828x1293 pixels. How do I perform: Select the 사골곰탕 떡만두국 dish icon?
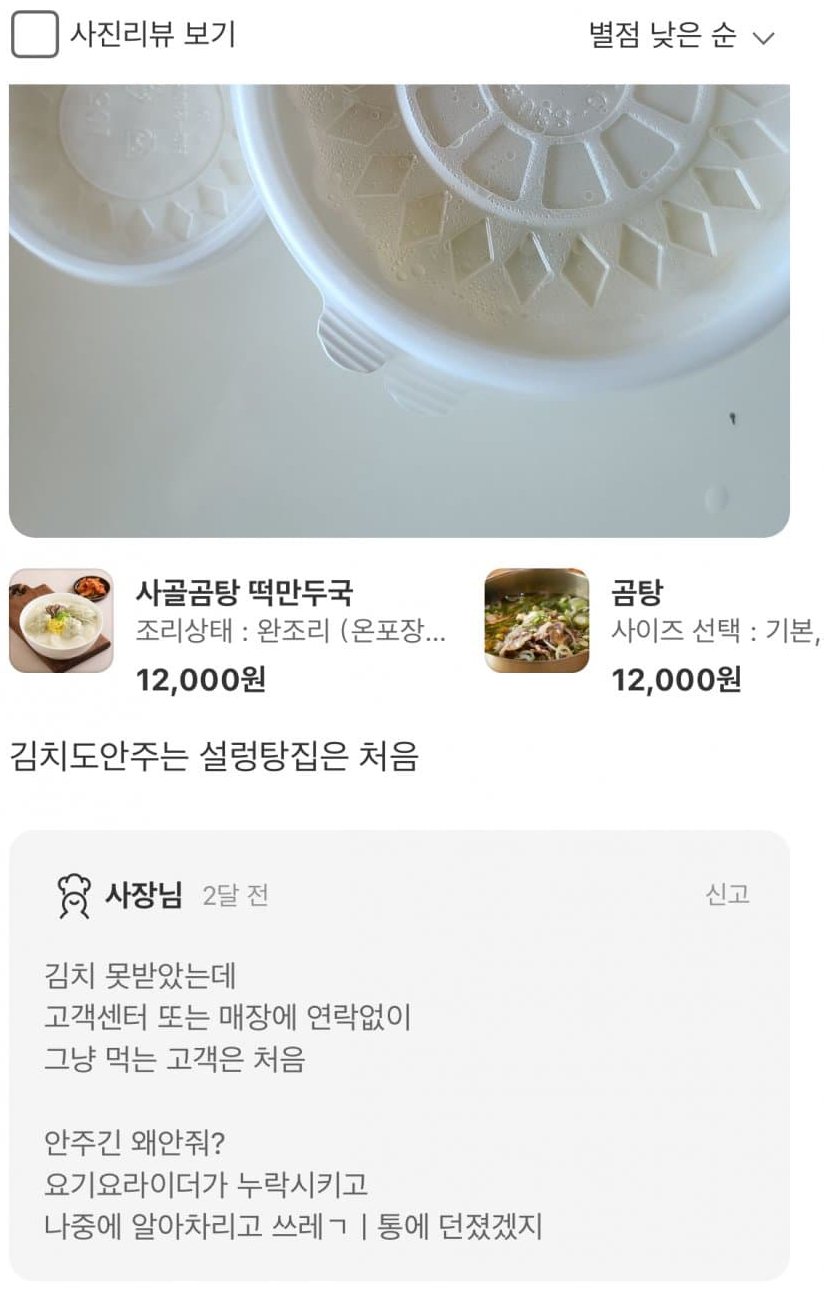point(60,619)
